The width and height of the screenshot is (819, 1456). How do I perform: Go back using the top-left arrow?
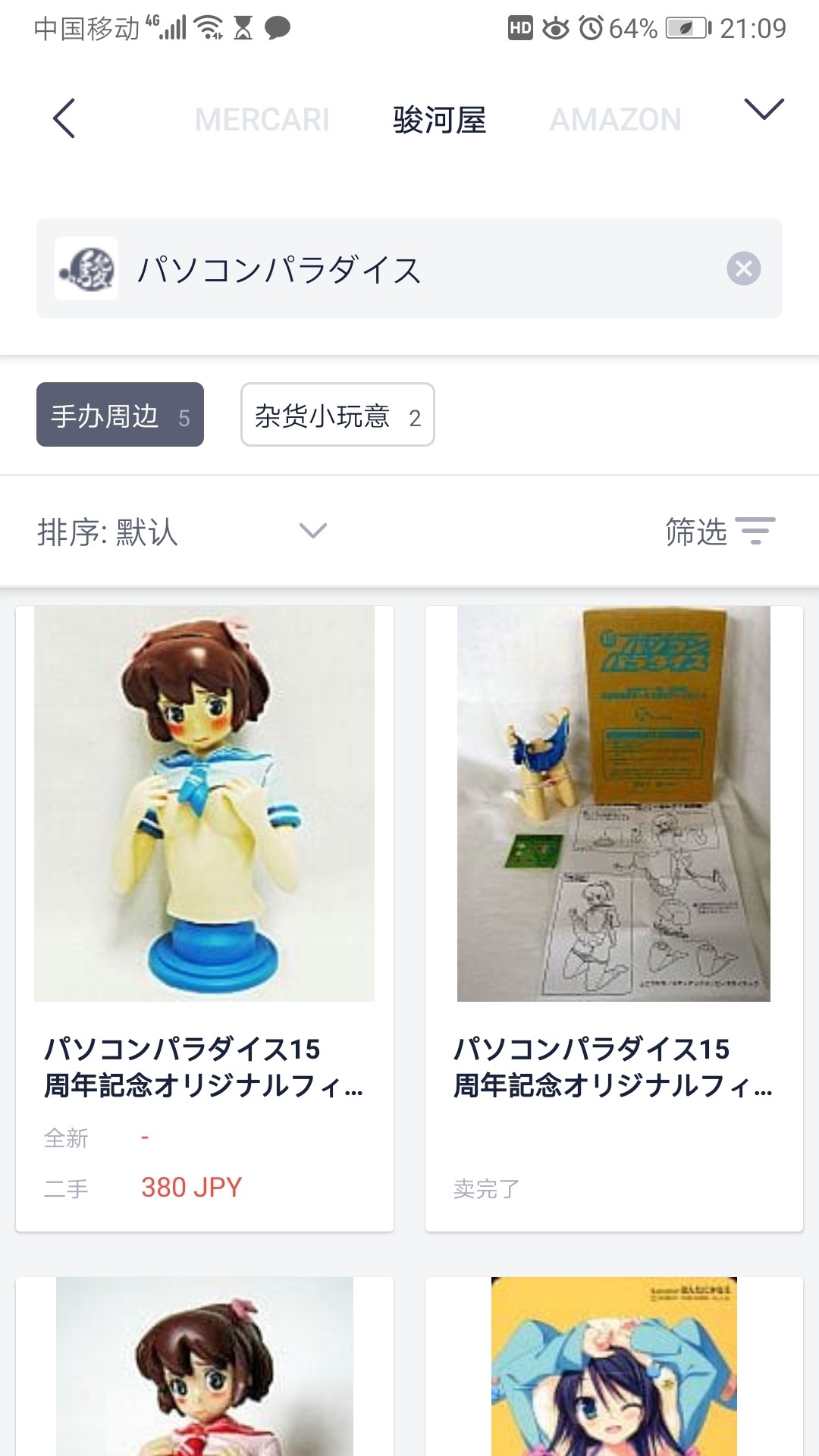point(64,118)
